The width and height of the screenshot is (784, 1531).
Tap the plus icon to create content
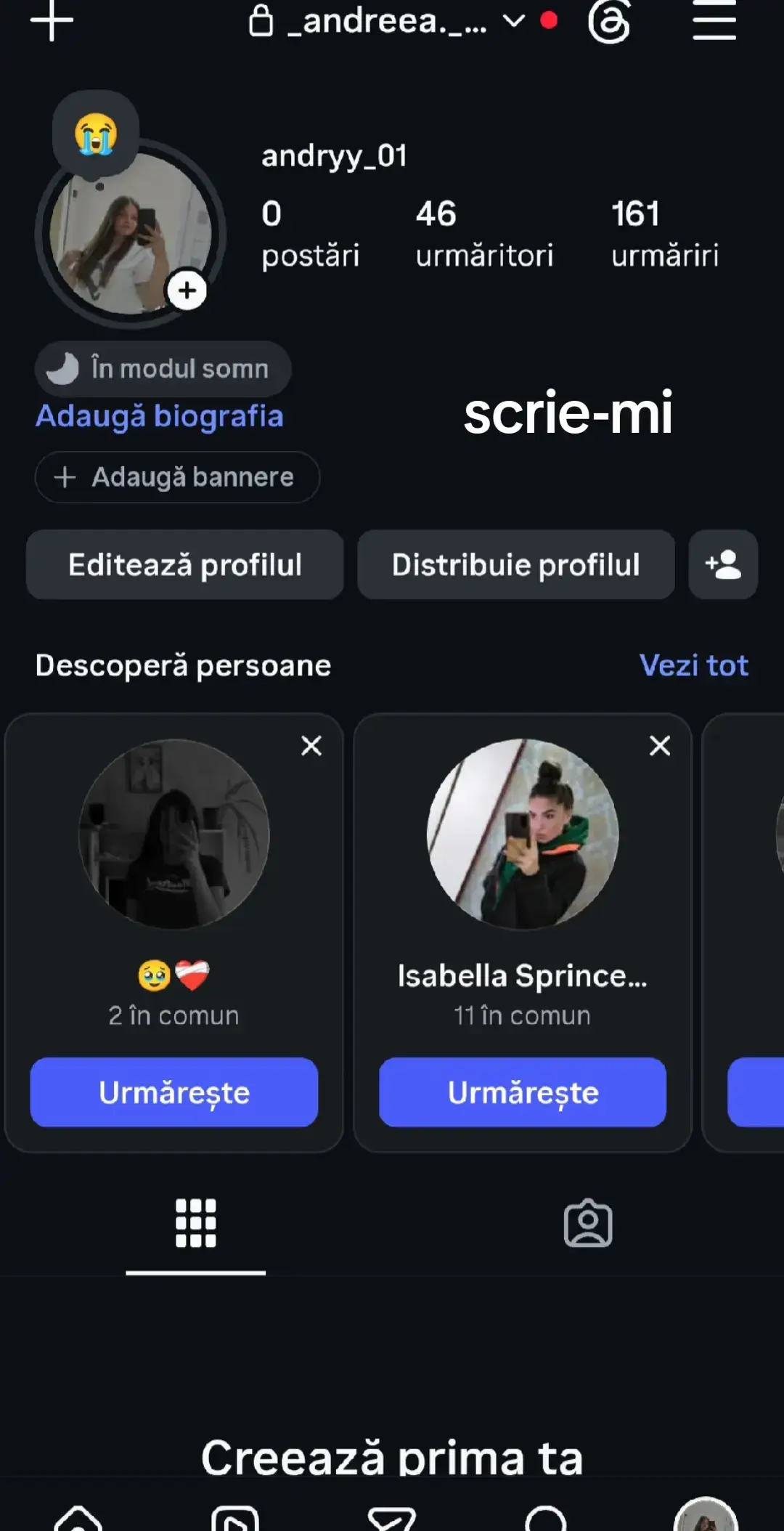point(52,20)
